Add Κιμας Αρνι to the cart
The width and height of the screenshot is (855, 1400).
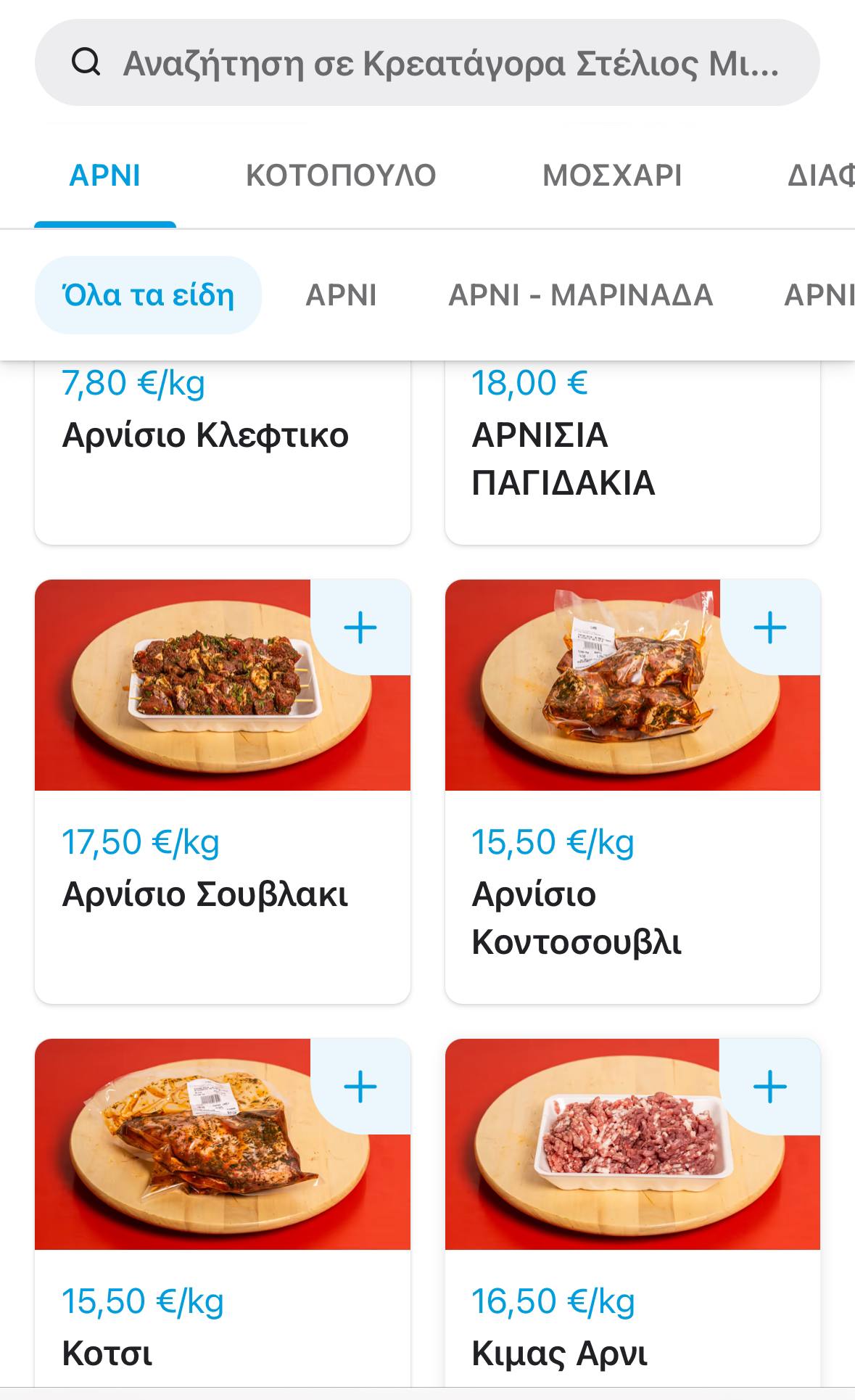[x=770, y=1087]
